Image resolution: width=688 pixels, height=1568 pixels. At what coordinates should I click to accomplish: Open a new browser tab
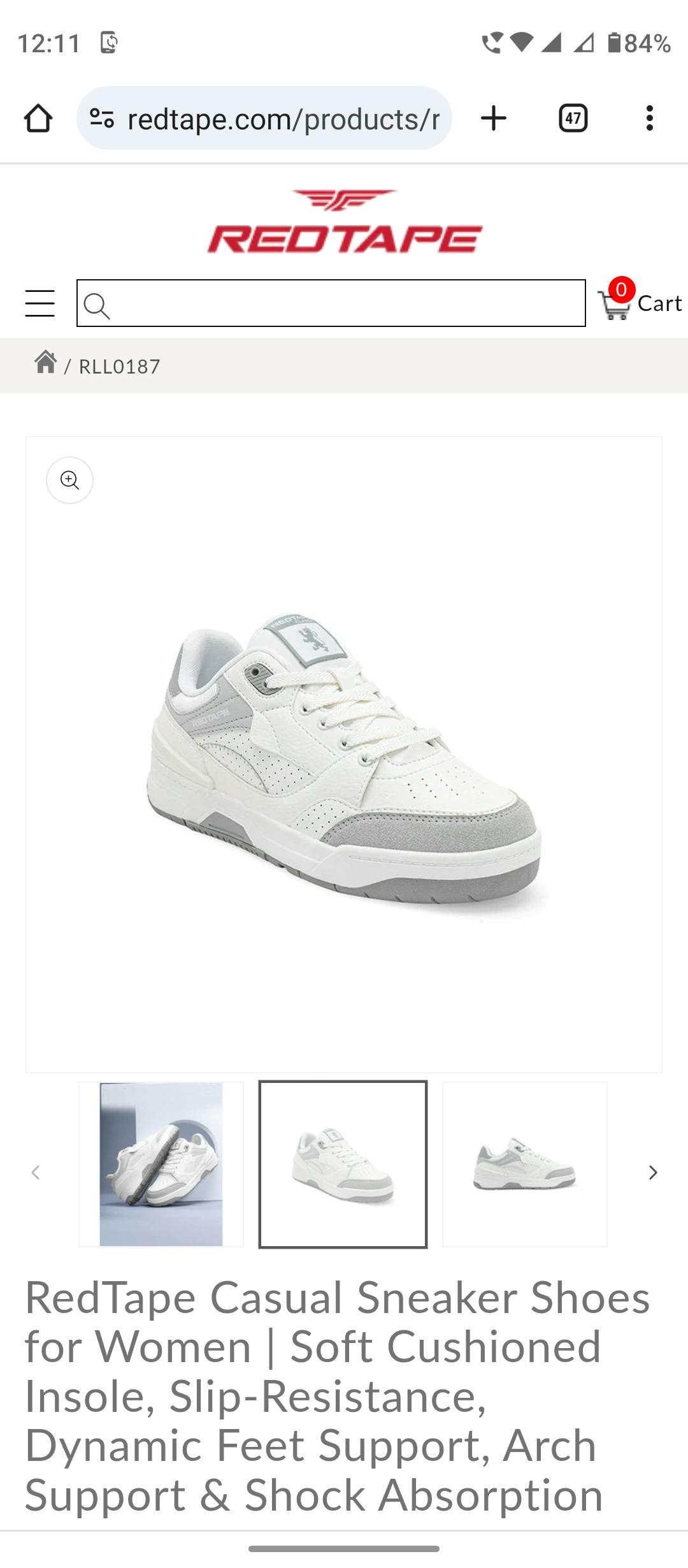pyautogui.click(x=494, y=119)
